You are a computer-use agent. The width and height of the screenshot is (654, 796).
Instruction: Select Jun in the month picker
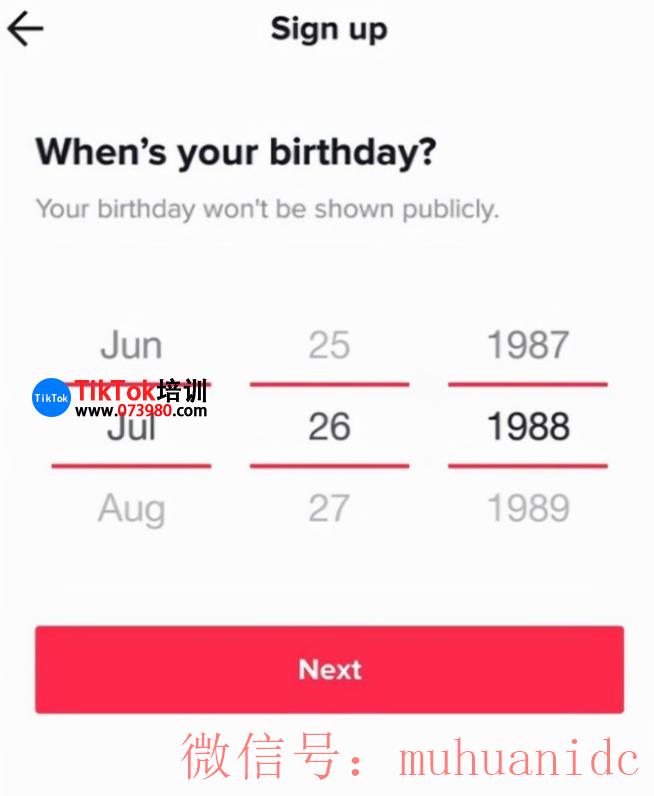[x=131, y=346]
